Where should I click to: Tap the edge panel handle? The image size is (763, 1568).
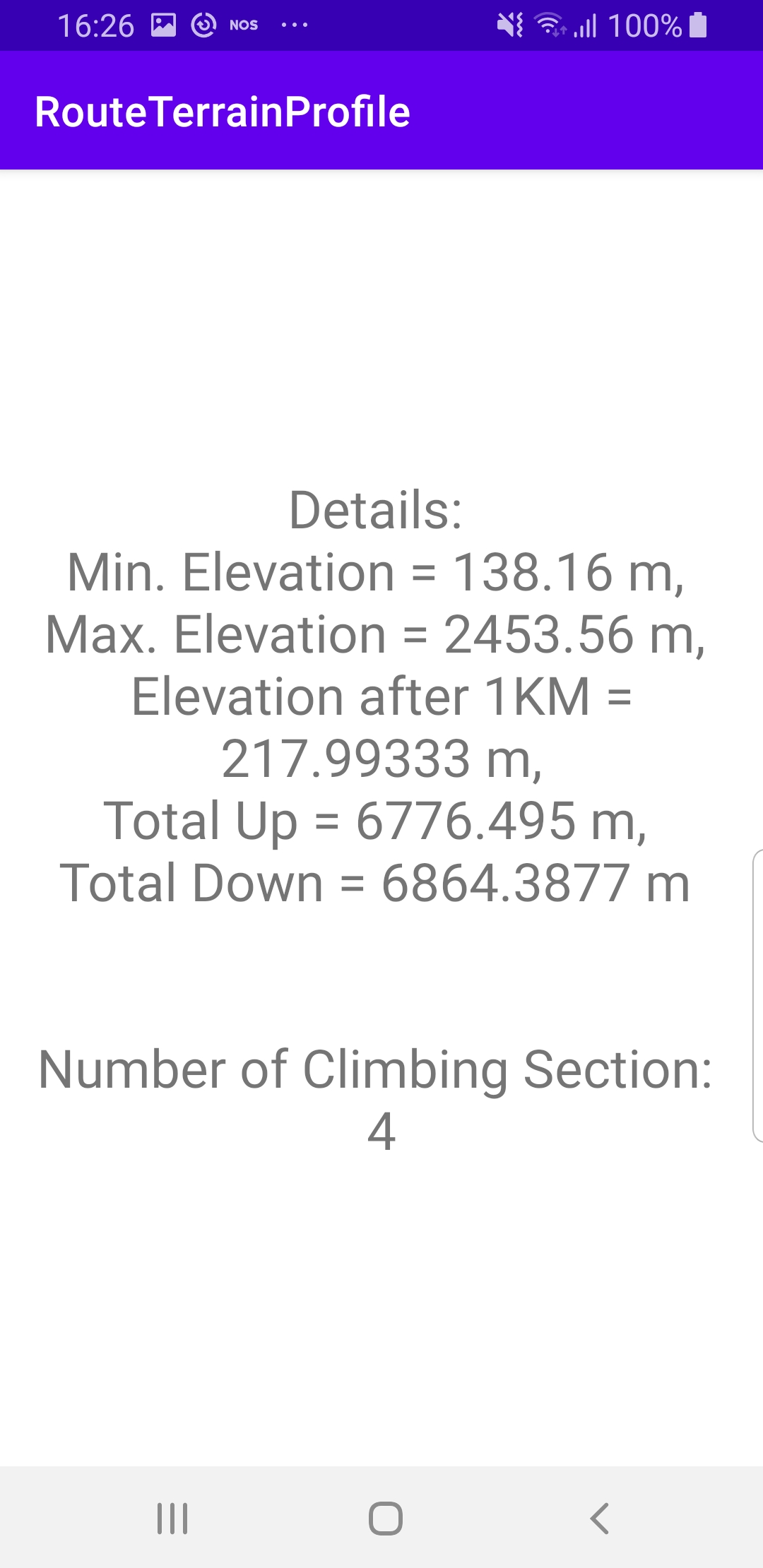click(x=757, y=995)
